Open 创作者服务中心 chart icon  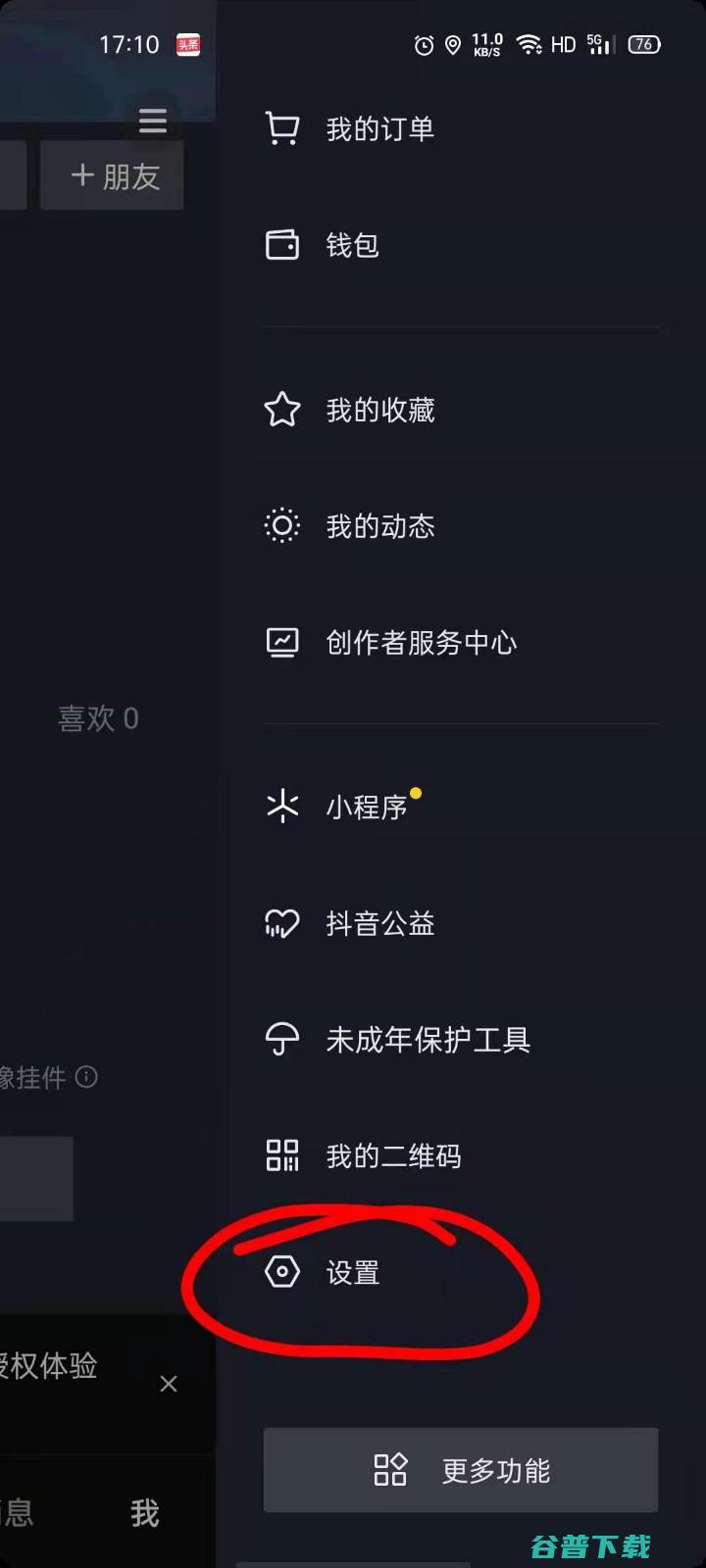[x=282, y=642]
